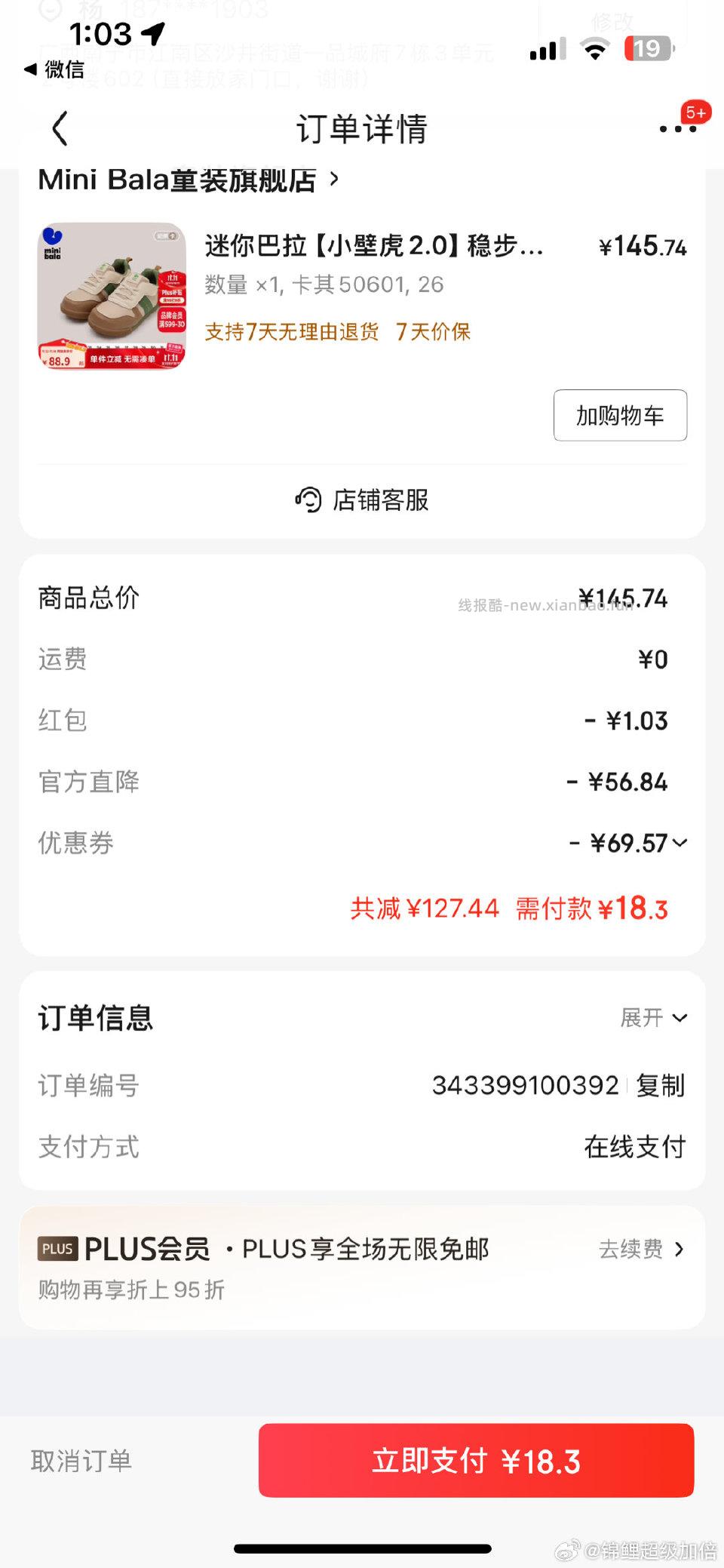Open the more options menu with 5+ badge
This screenshot has height=1568, width=724.
tap(678, 128)
